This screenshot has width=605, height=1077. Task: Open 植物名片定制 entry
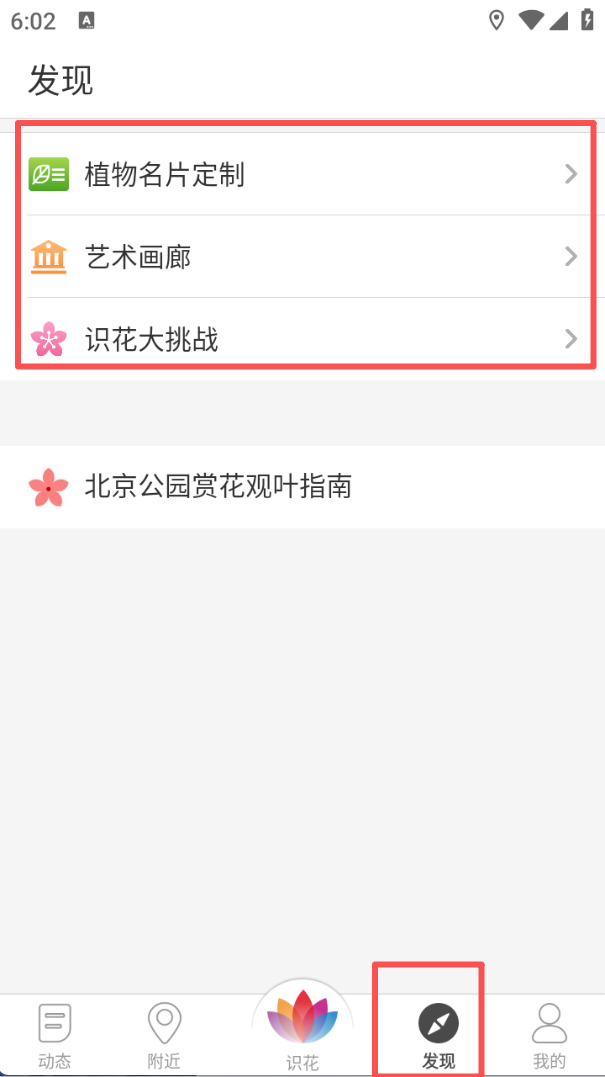point(300,175)
